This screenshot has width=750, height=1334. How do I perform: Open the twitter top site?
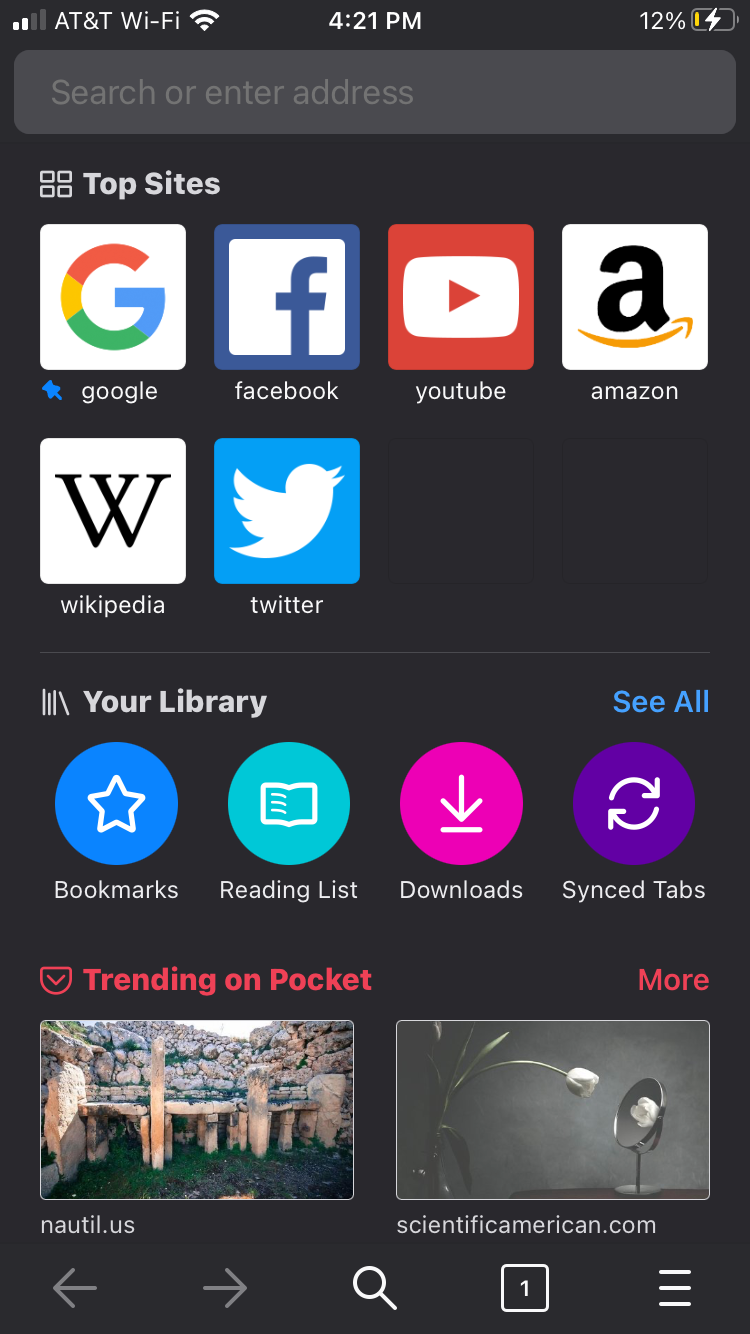(x=287, y=511)
